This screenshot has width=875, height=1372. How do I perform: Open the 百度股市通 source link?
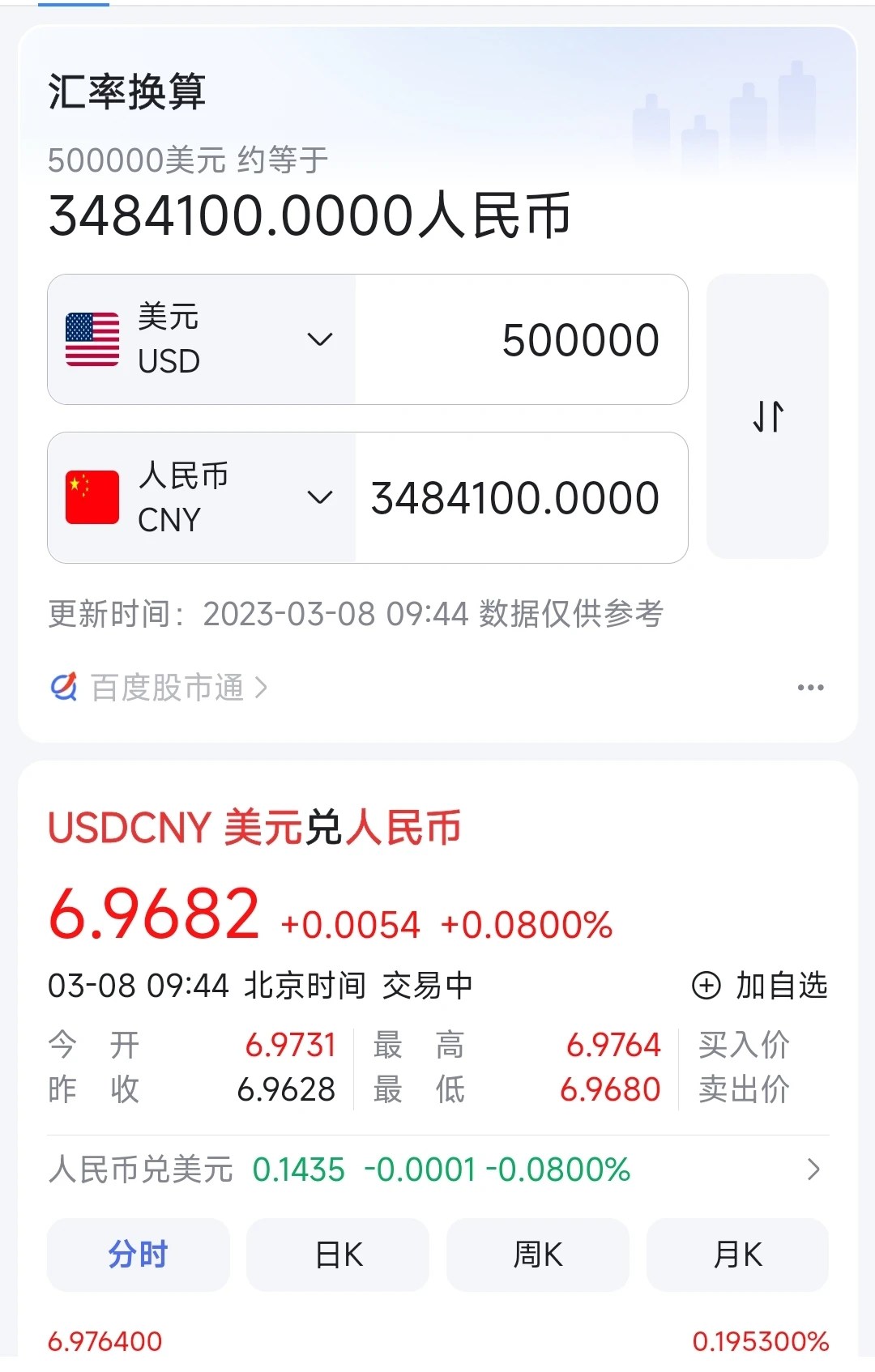[159, 688]
